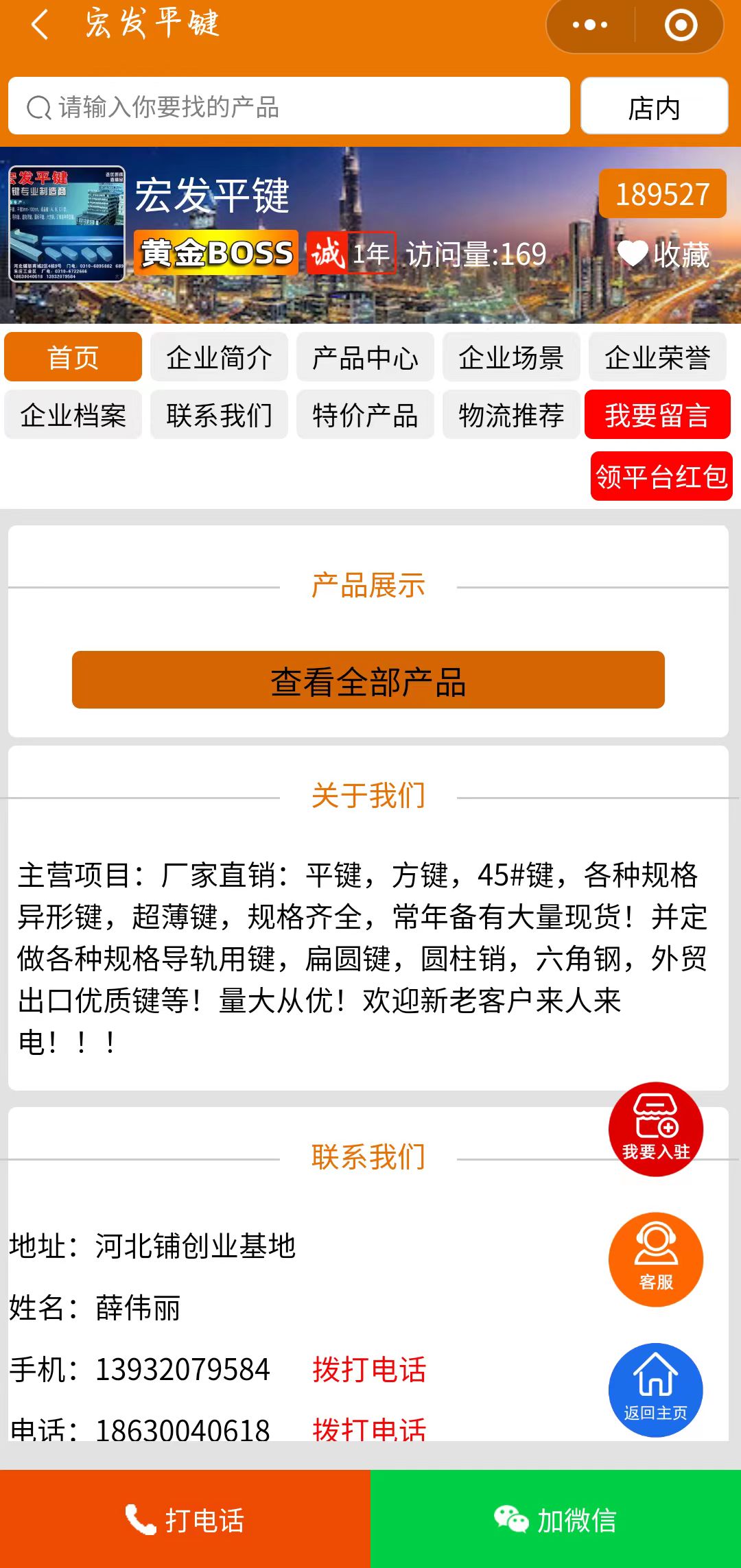The width and height of the screenshot is (741, 1568).
Task: Switch to the 企业档案 tab
Action: pos(73,415)
